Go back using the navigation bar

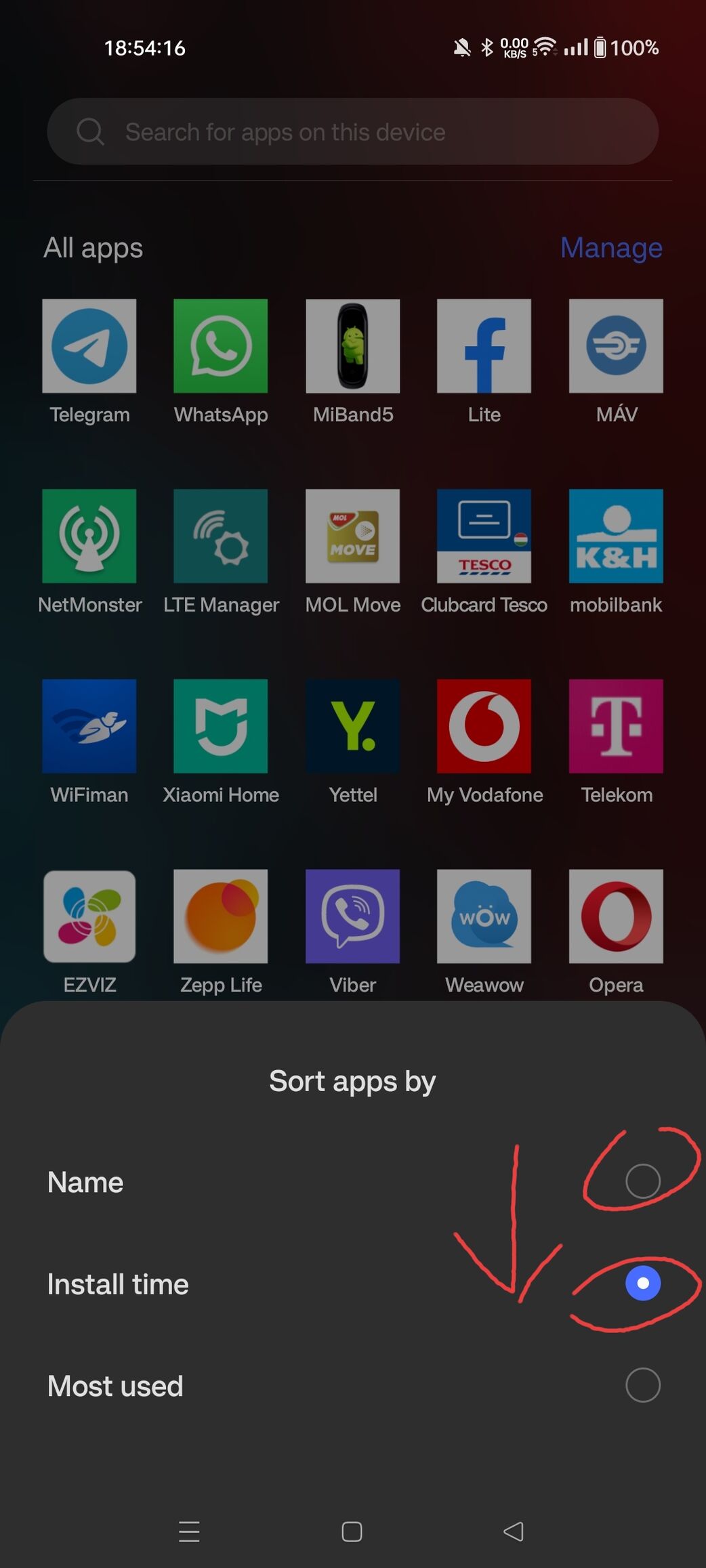point(514,1531)
